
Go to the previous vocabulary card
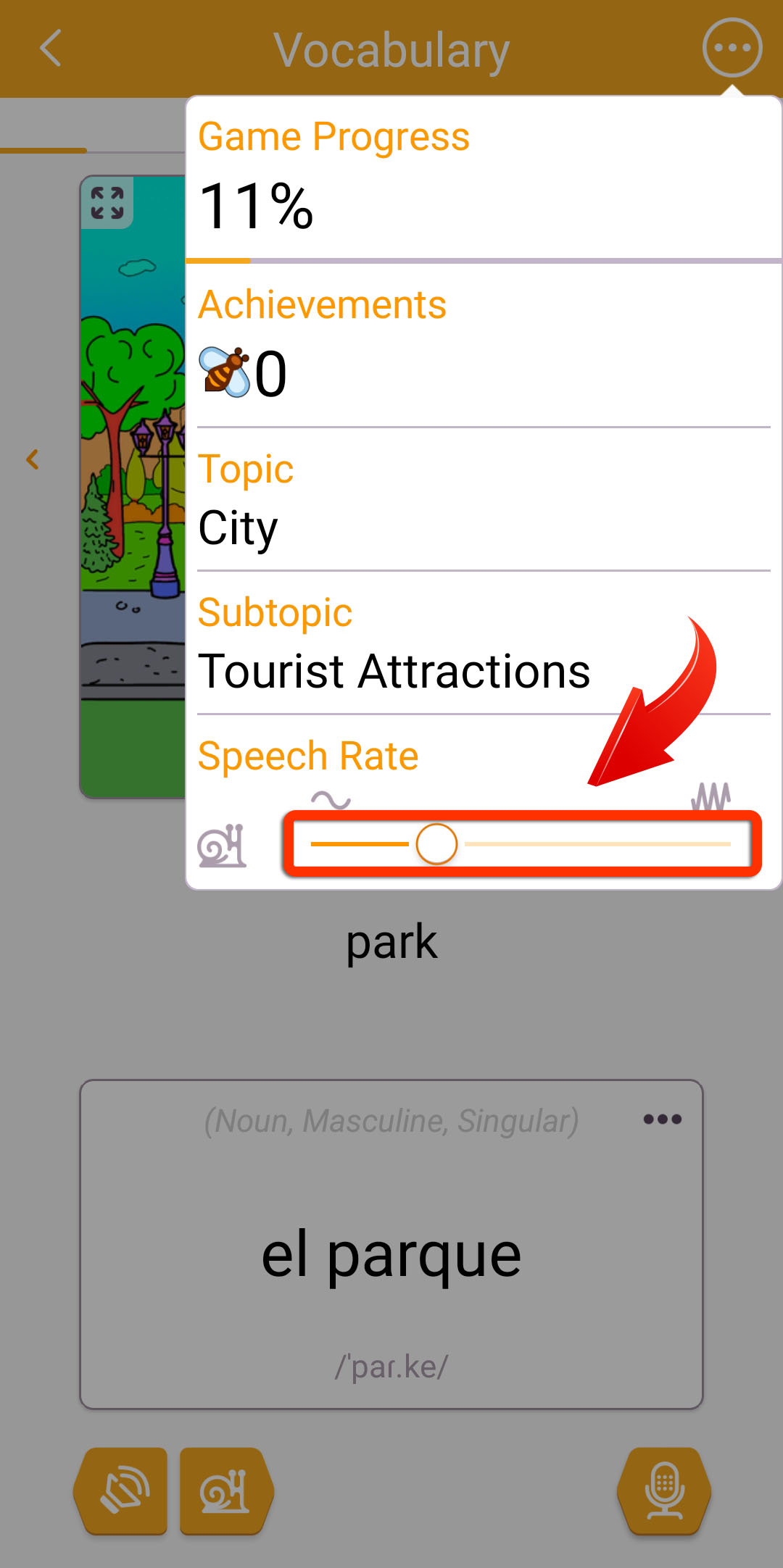pos(33,459)
